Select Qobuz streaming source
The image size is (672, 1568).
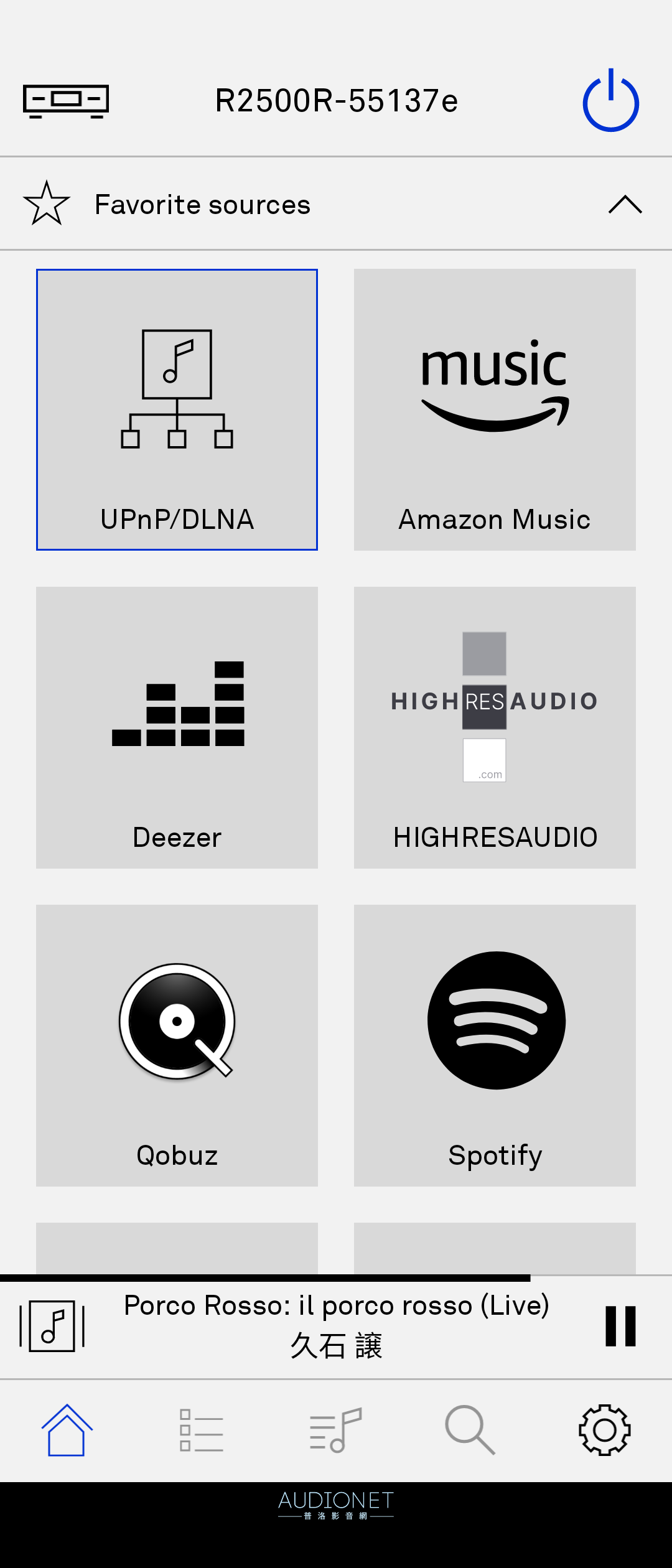(177, 1045)
